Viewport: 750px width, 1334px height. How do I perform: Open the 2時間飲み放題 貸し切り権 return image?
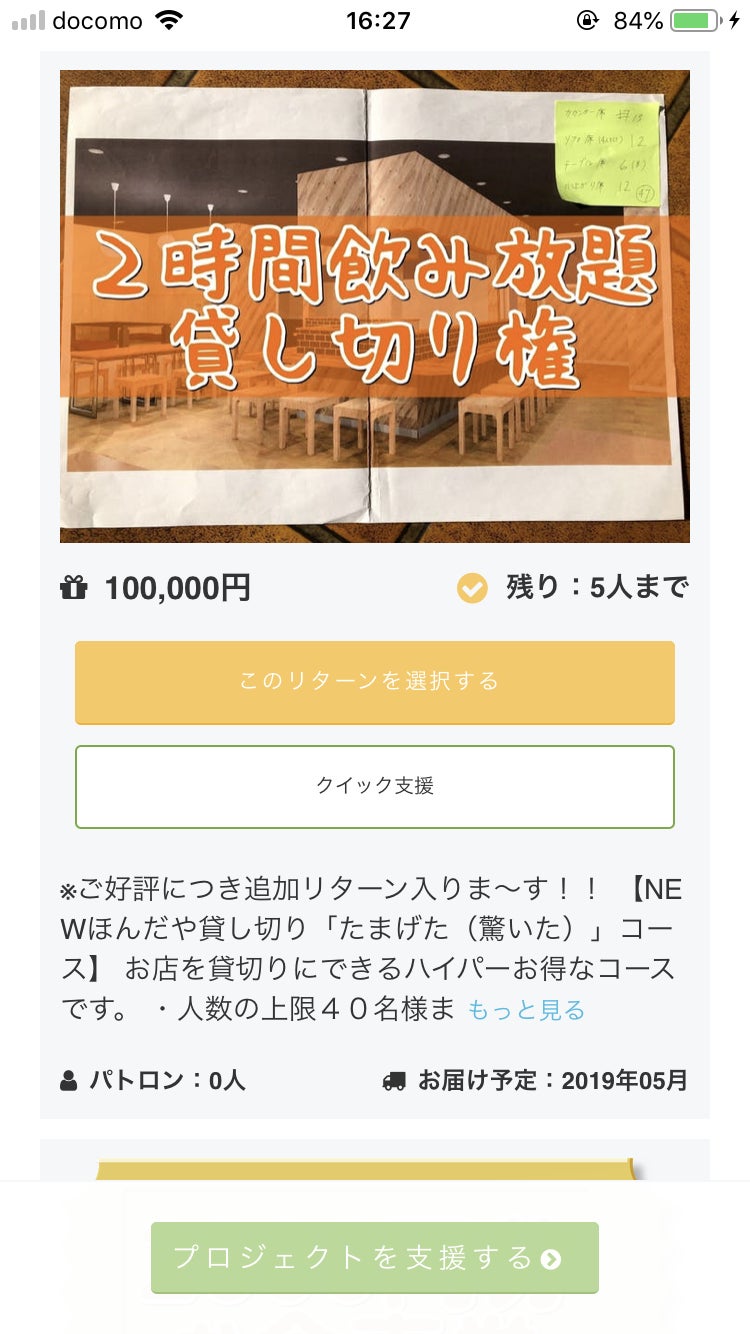coord(374,306)
